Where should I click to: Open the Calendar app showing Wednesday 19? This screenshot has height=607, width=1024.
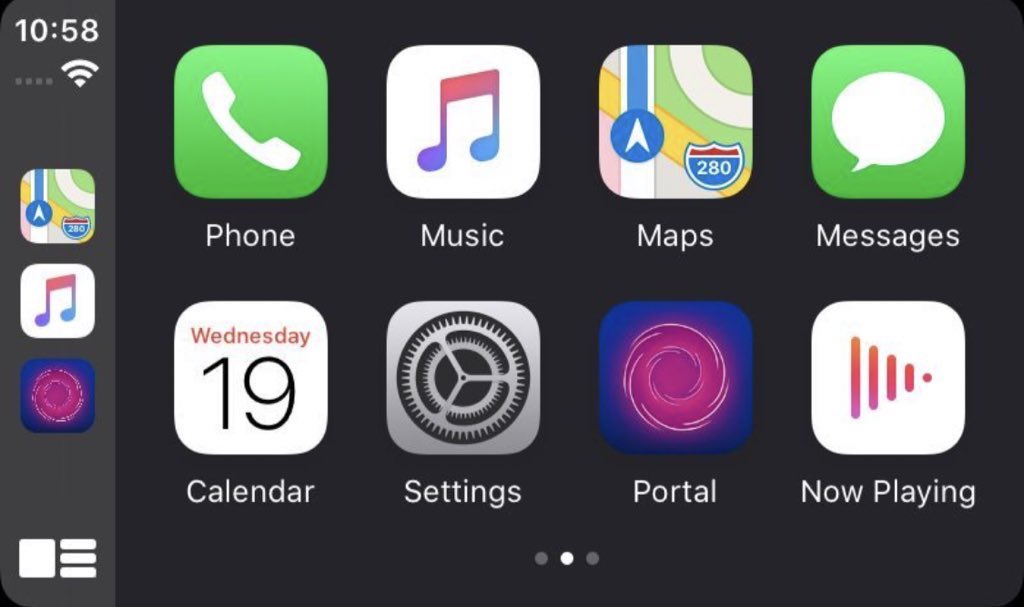[x=250, y=378]
